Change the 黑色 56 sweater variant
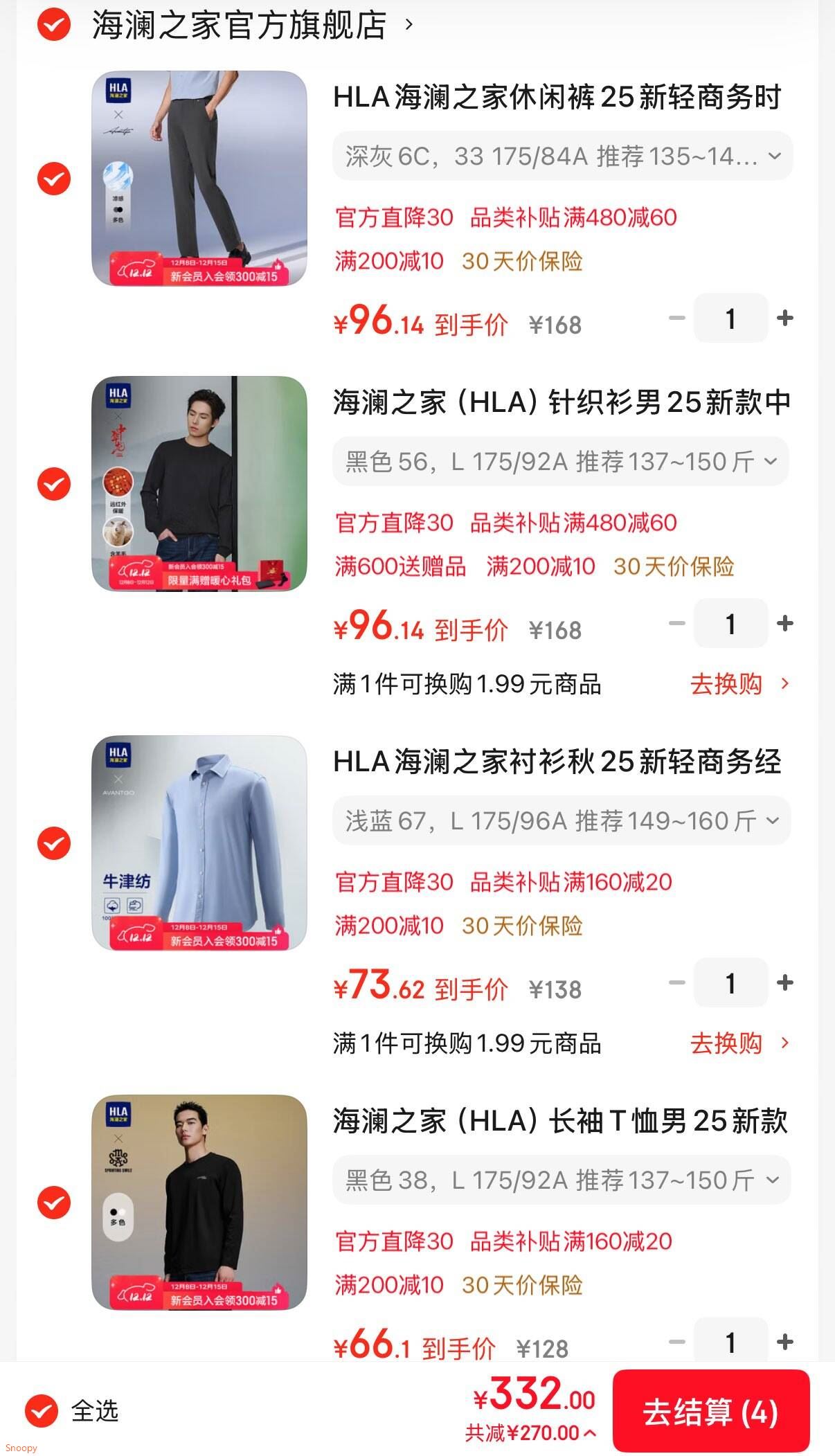The height and width of the screenshot is (1456, 835). click(560, 462)
